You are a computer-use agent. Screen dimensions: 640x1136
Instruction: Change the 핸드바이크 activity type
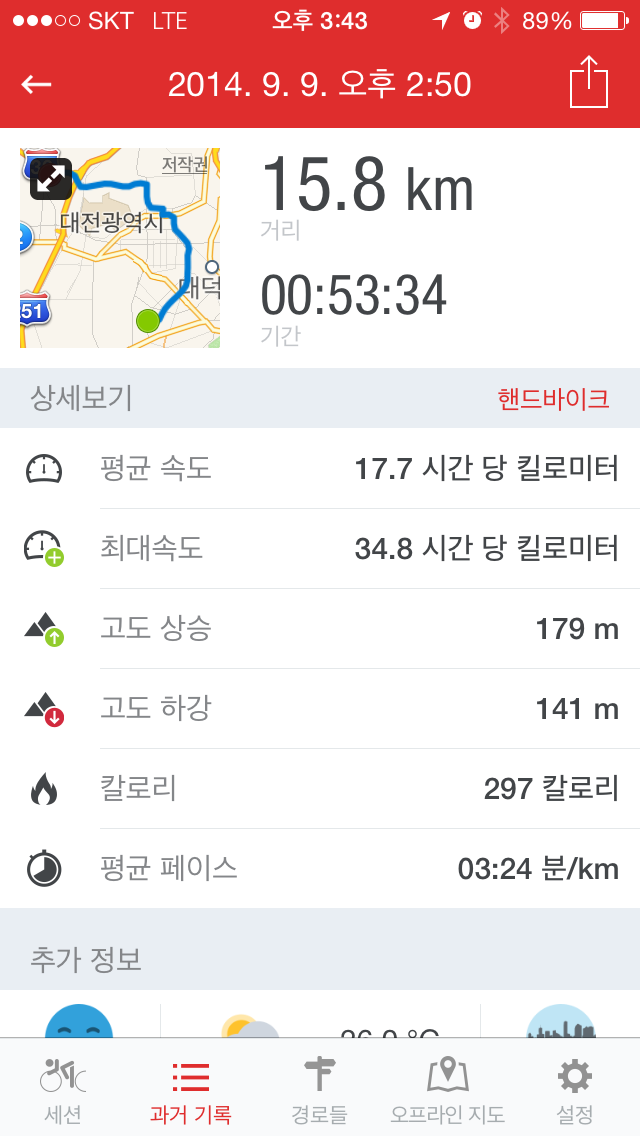coord(552,398)
